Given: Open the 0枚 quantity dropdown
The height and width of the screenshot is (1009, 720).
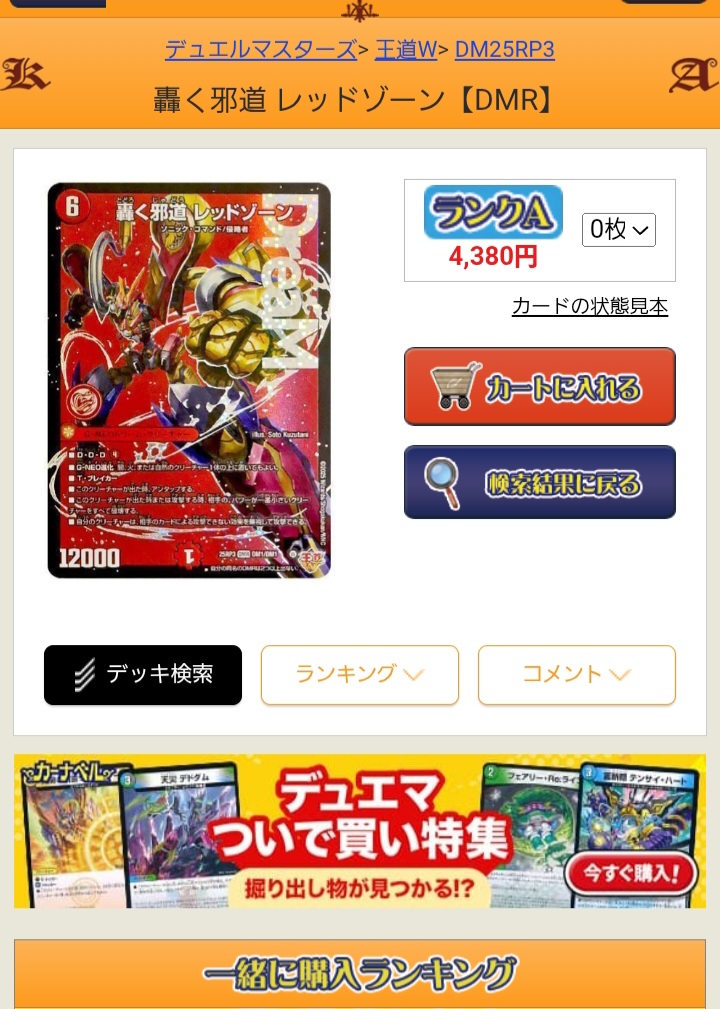Looking at the screenshot, I should 619,230.
